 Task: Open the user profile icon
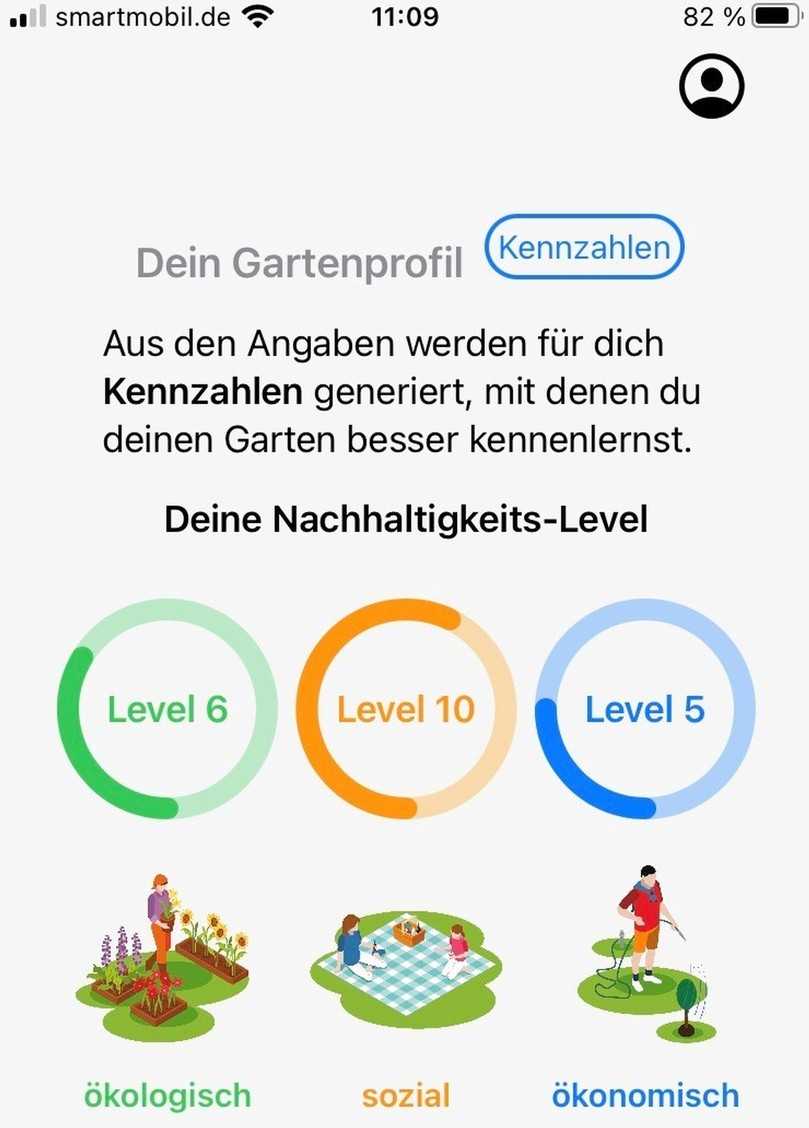pyautogui.click(x=710, y=87)
